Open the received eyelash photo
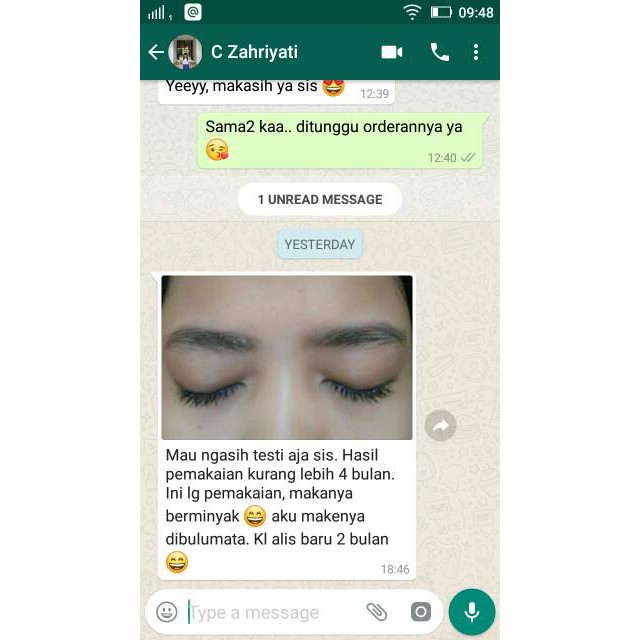The width and height of the screenshot is (640, 640). click(287, 357)
